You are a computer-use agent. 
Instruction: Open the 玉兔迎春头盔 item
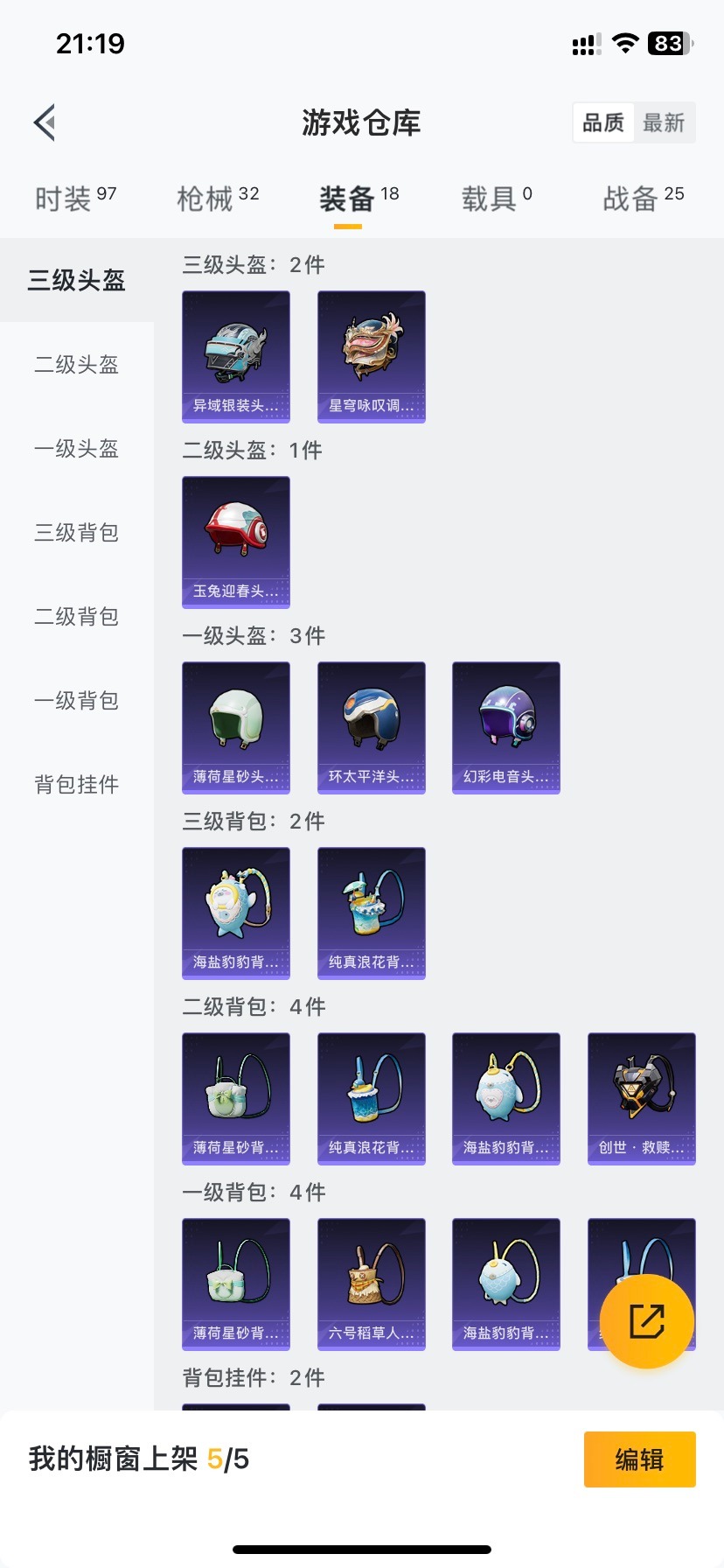236,542
